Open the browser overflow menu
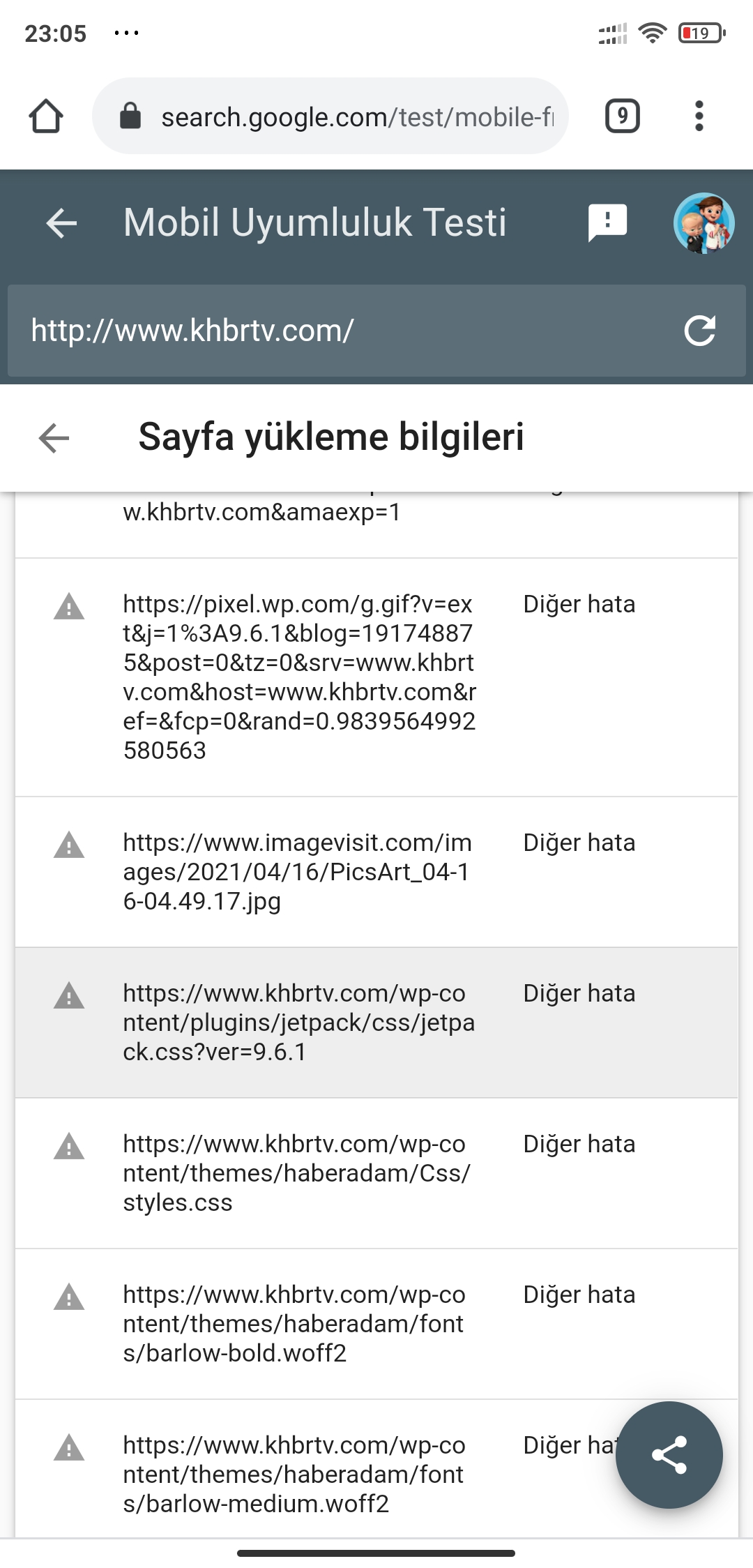This screenshot has height=1568, width=753. tap(699, 116)
